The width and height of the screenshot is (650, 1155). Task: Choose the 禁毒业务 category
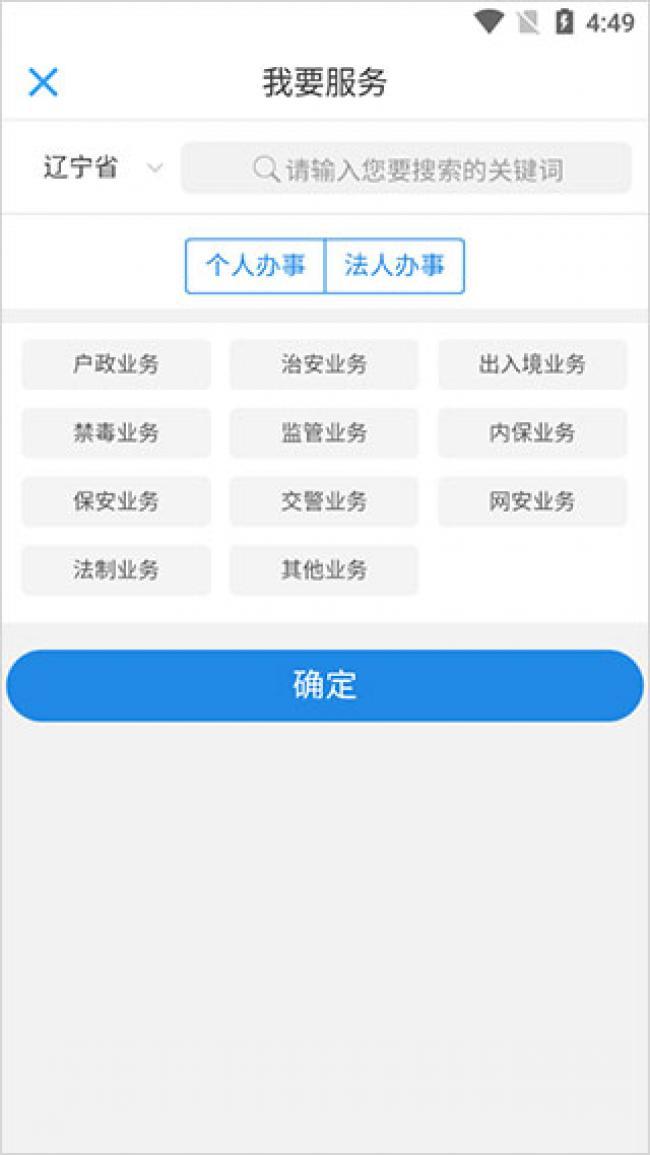[116, 433]
